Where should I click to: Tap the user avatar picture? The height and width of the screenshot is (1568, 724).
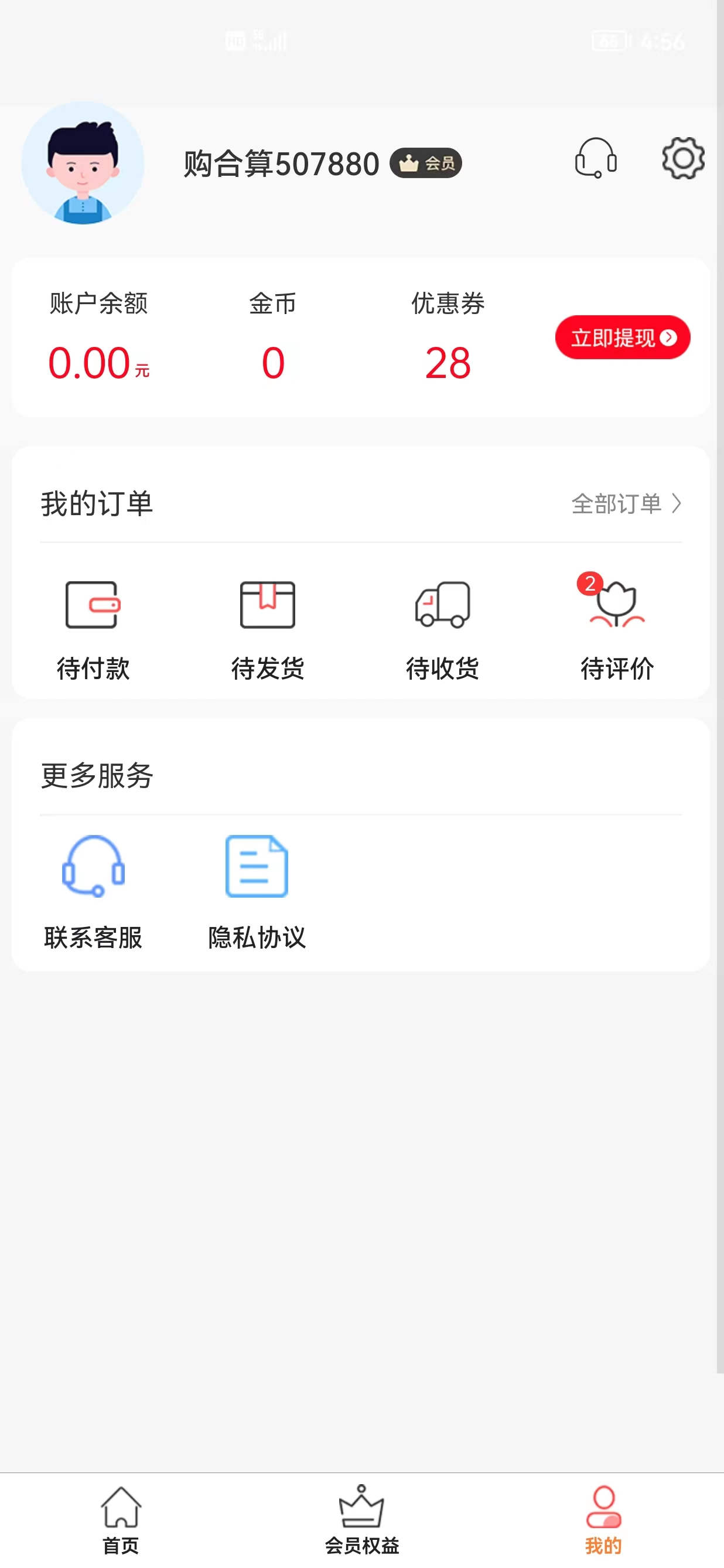(x=85, y=166)
